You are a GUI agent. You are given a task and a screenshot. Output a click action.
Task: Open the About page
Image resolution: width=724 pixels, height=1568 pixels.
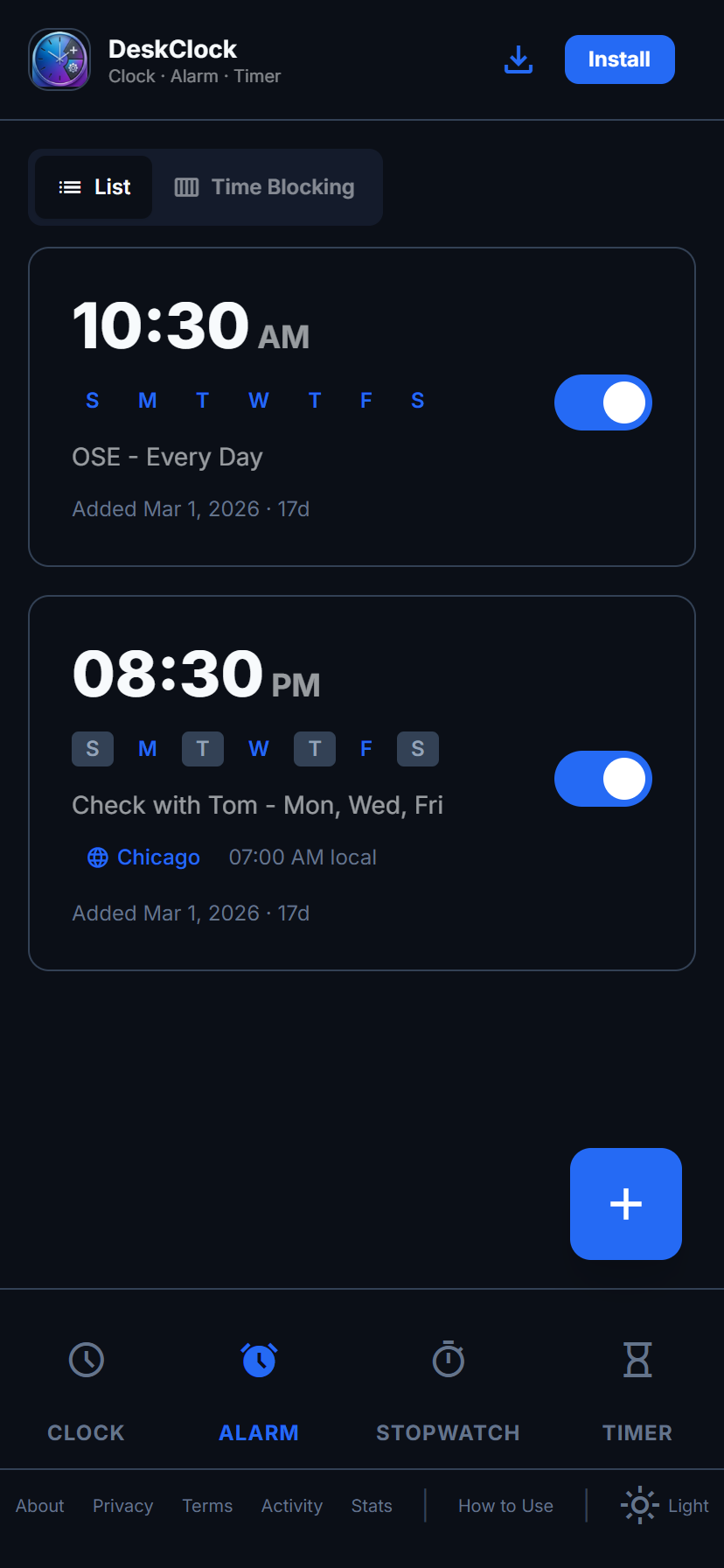click(x=40, y=1506)
